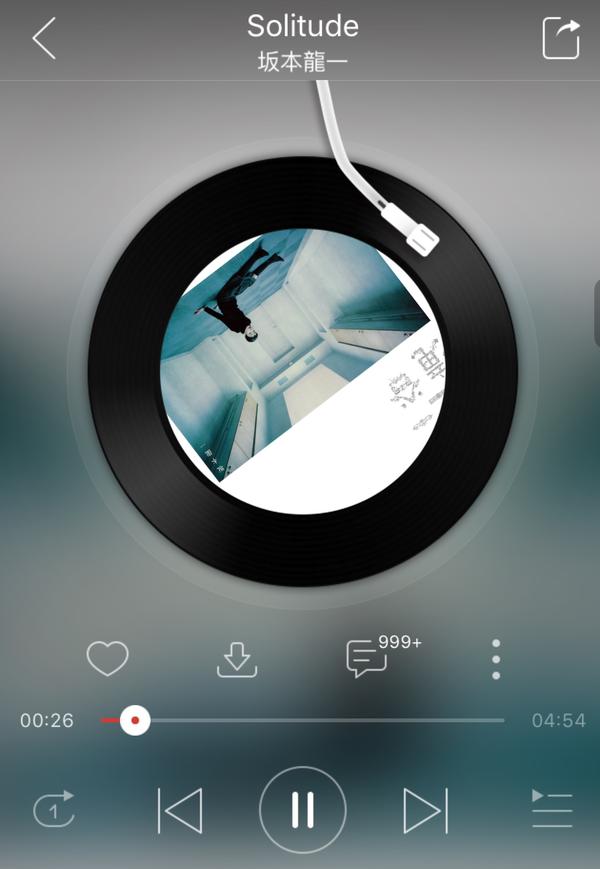Screen dimensions: 600x869
Task: Share the song Solitude
Action: 560,39
